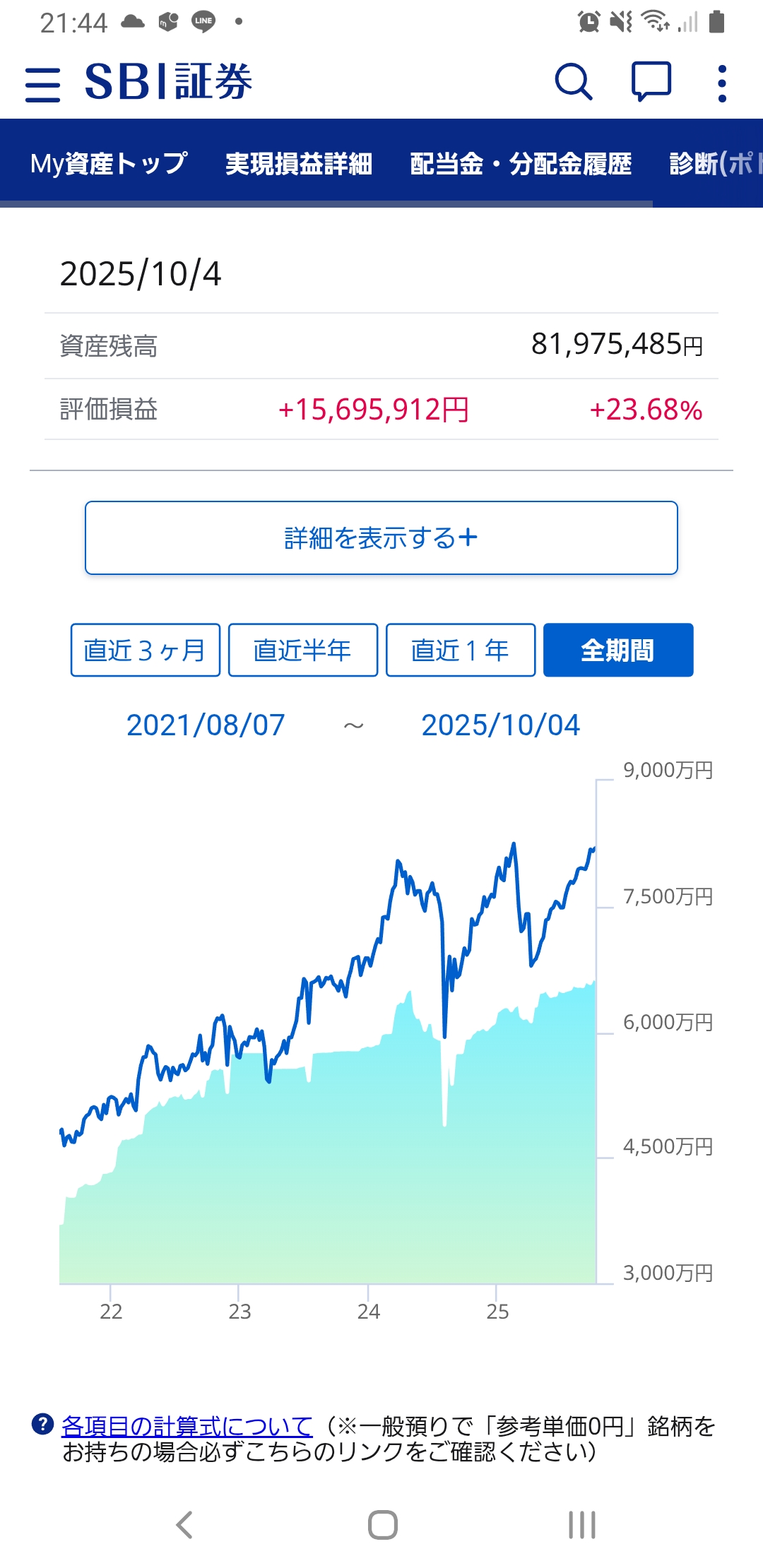763x1568 pixels.
Task: Switch to the My資産トップ tab
Action: [x=109, y=163]
